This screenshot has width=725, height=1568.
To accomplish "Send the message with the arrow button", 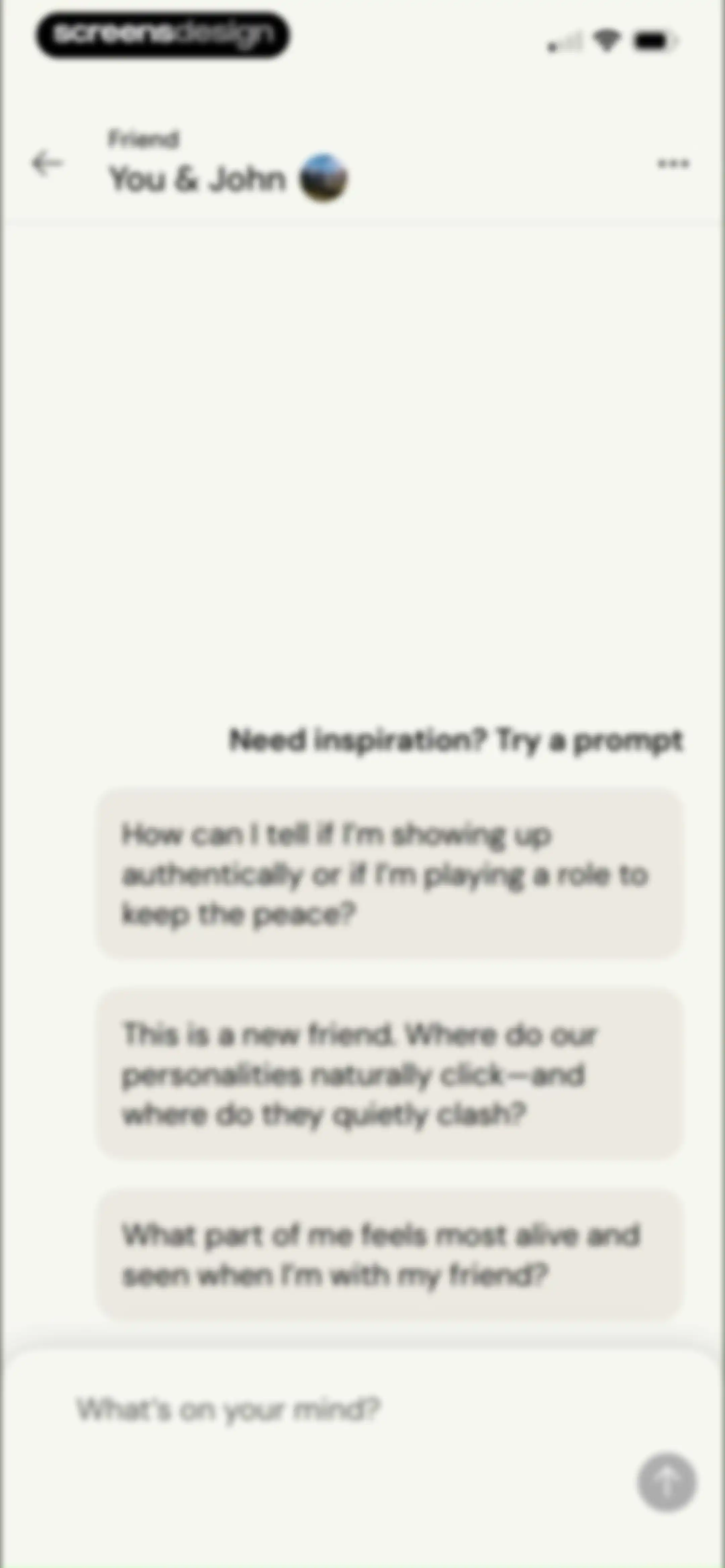I will coord(667,1482).
